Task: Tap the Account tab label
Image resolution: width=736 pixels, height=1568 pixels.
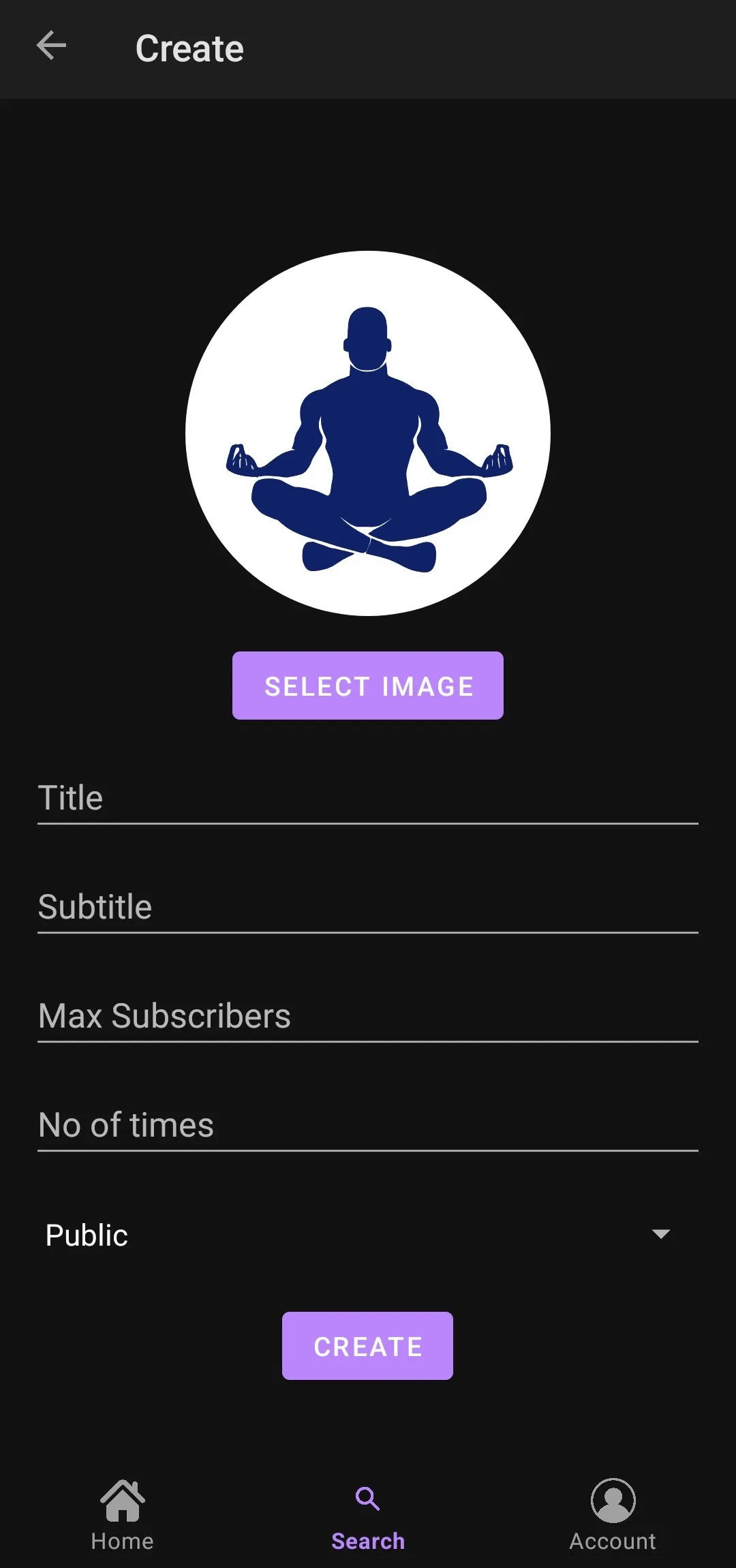Action: [612, 1541]
